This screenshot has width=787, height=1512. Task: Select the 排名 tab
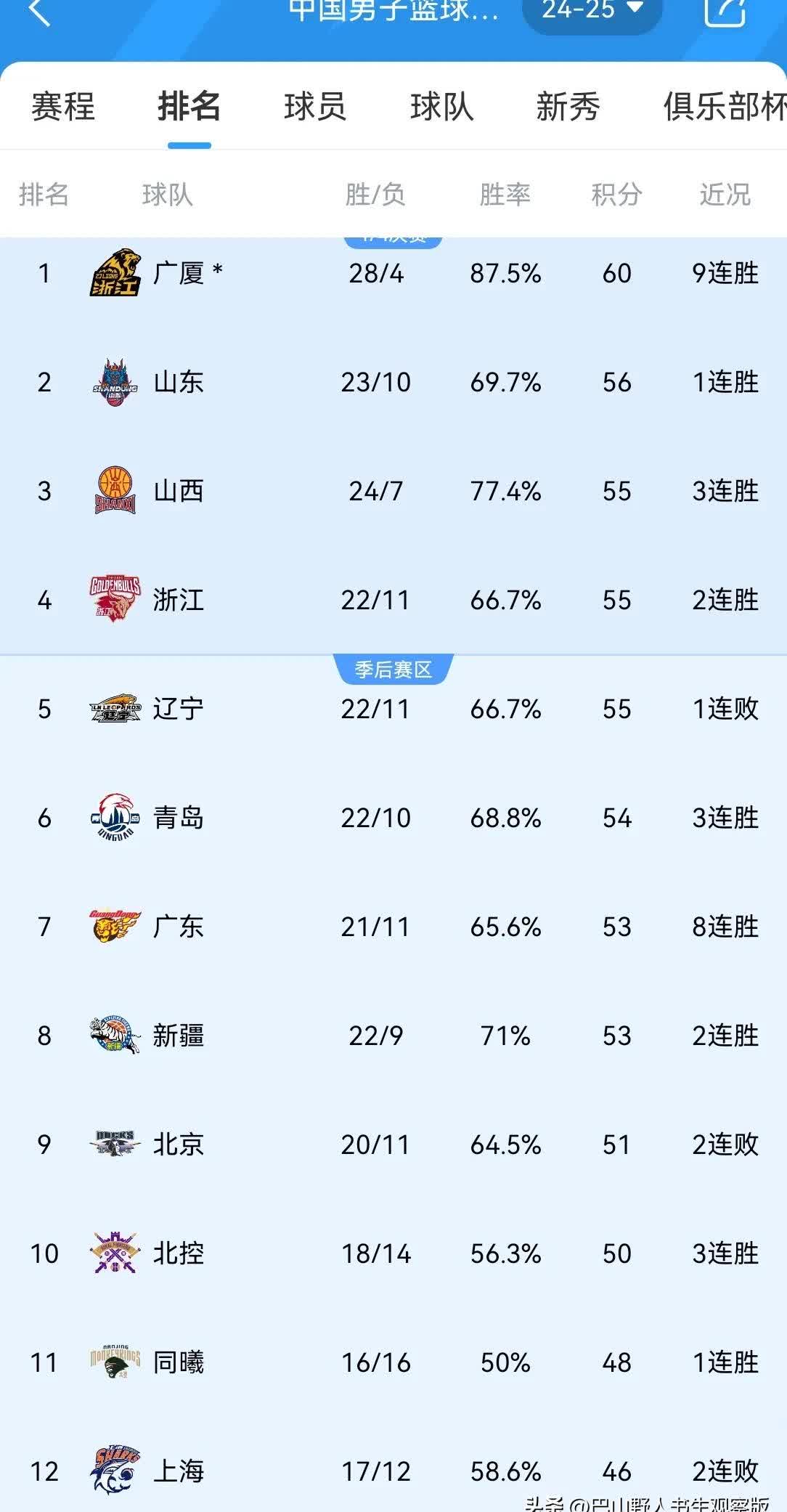click(x=189, y=107)
